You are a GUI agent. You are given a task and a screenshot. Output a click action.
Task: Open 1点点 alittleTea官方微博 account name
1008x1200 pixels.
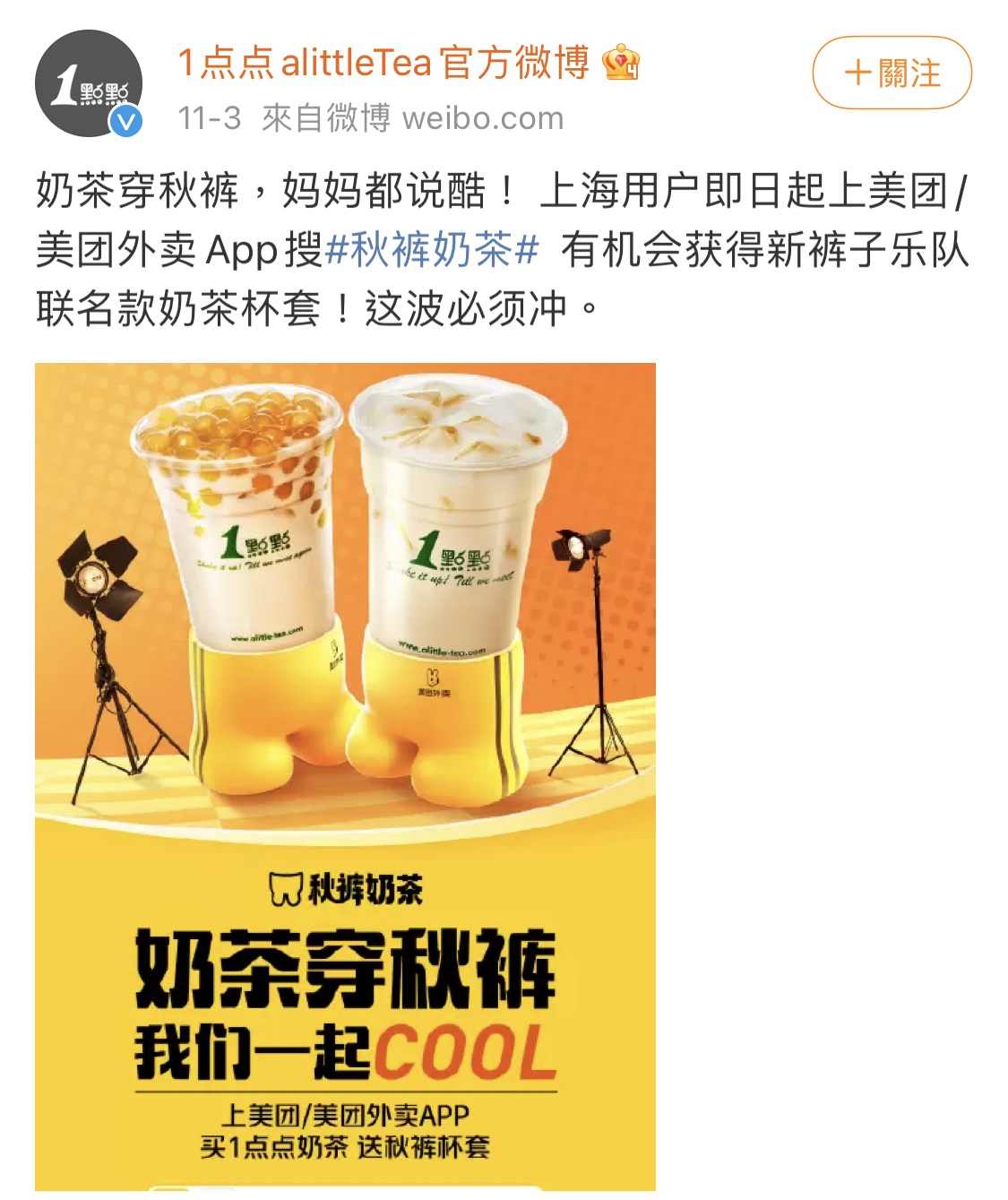coord(383,63)
